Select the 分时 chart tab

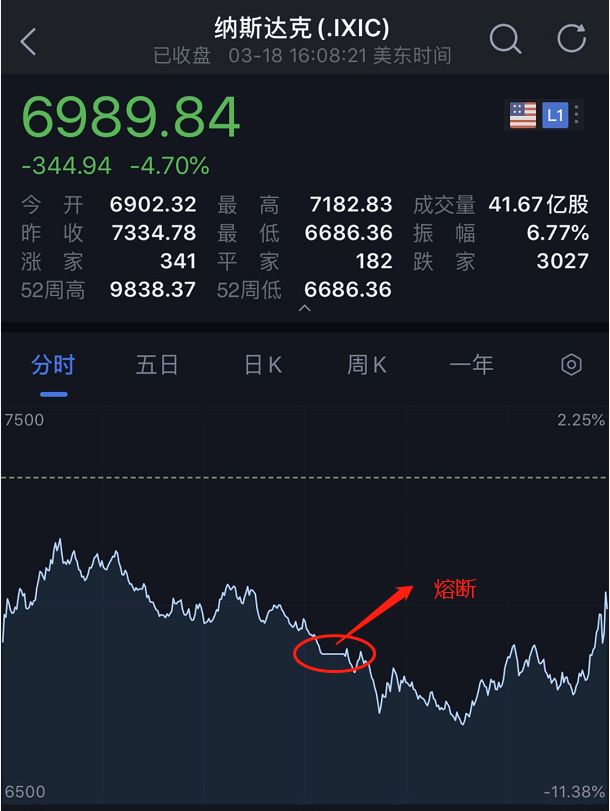tap(52, 365)
